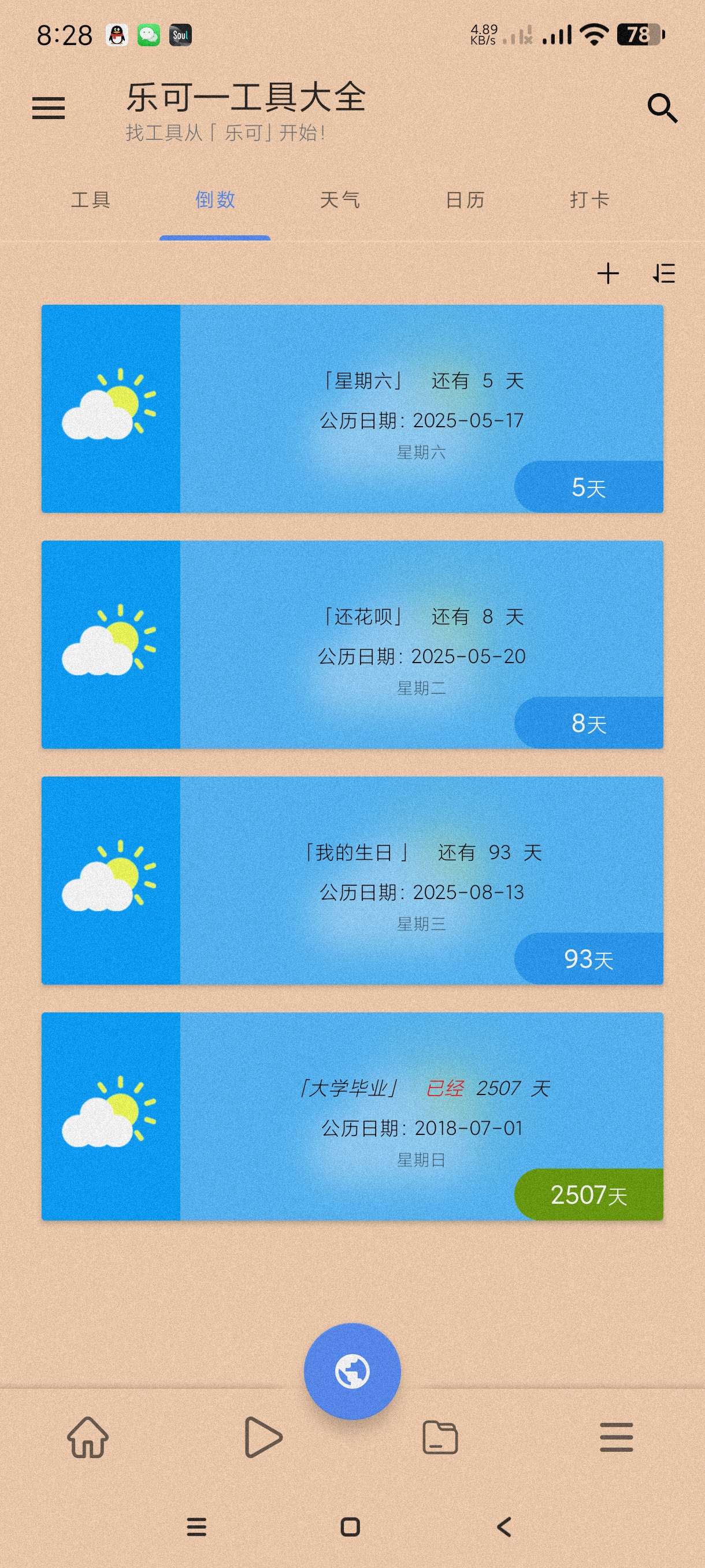Image resolution: width=705 pixels, height=1568 pixels.
Task: Go to the home icon in bottom bar
Action: click(x=88, y=1438)
